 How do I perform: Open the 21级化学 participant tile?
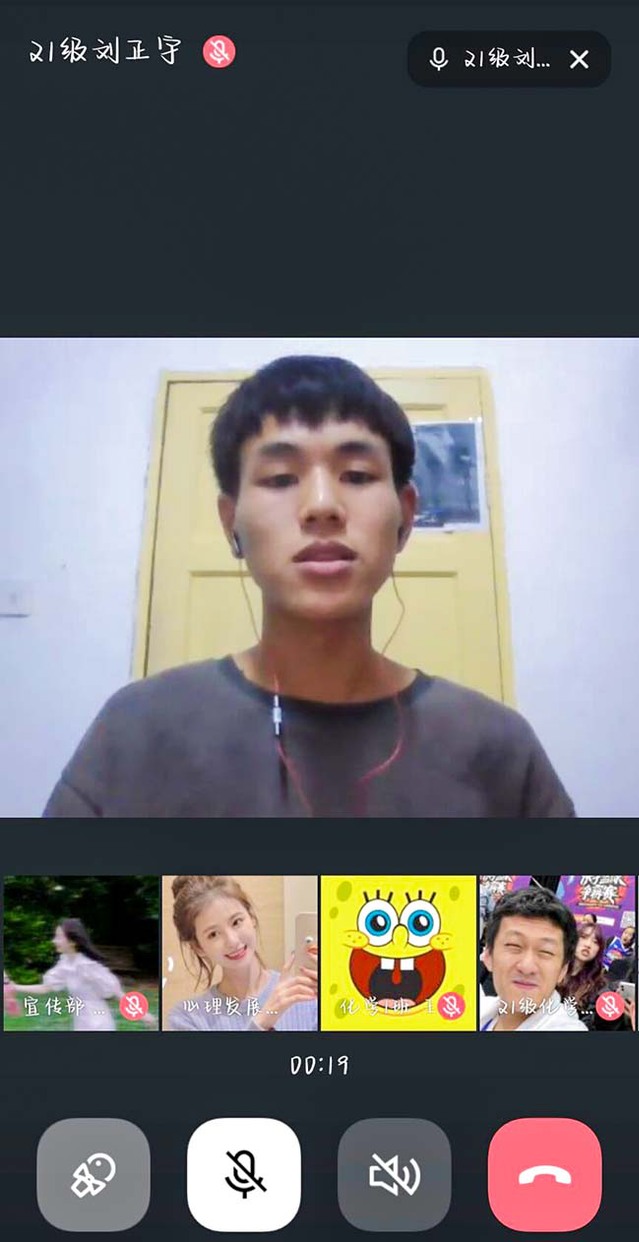(557, 953)
